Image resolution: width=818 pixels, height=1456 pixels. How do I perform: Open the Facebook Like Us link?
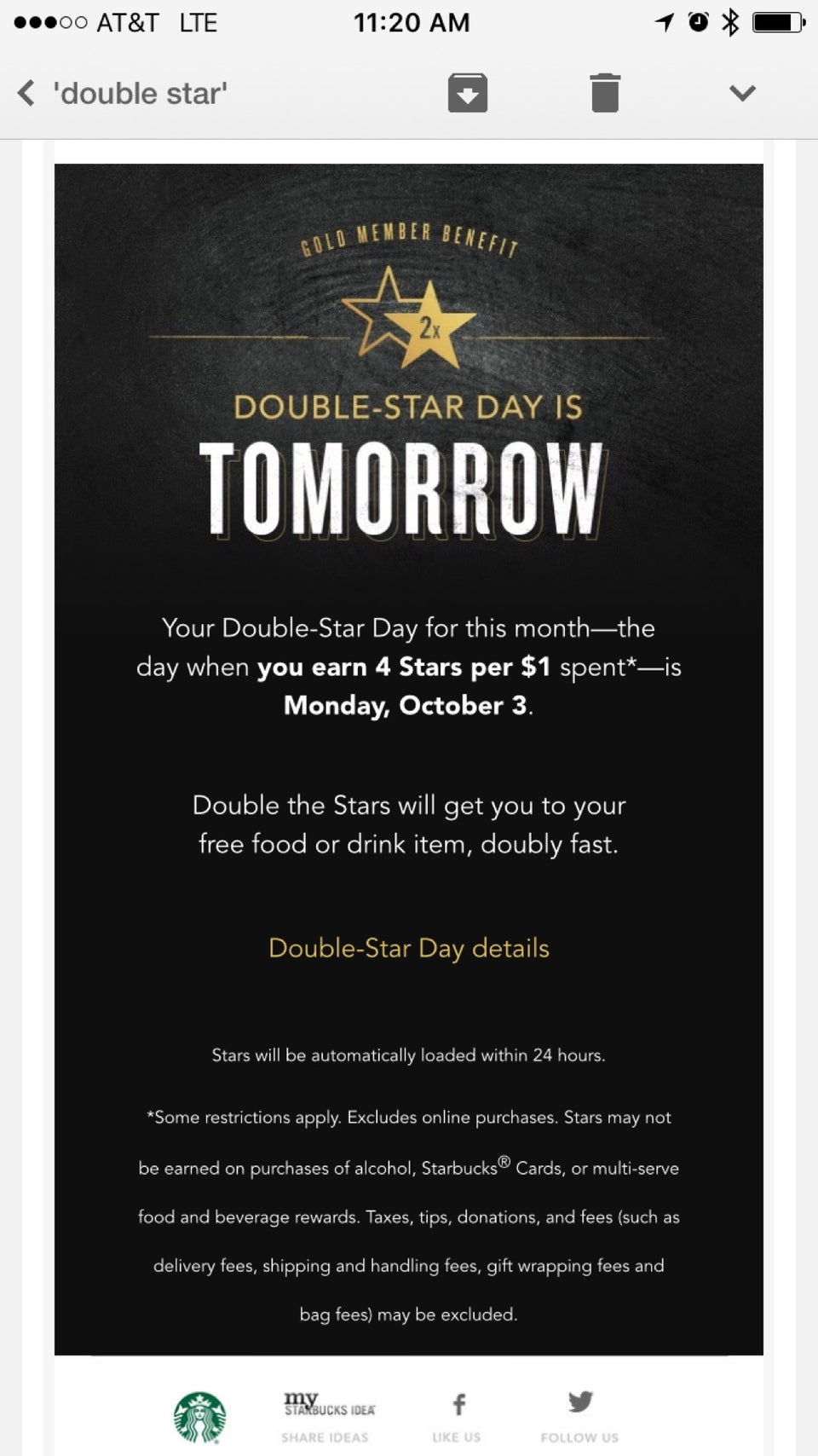pyautogui.click(x=458, y=1417)
